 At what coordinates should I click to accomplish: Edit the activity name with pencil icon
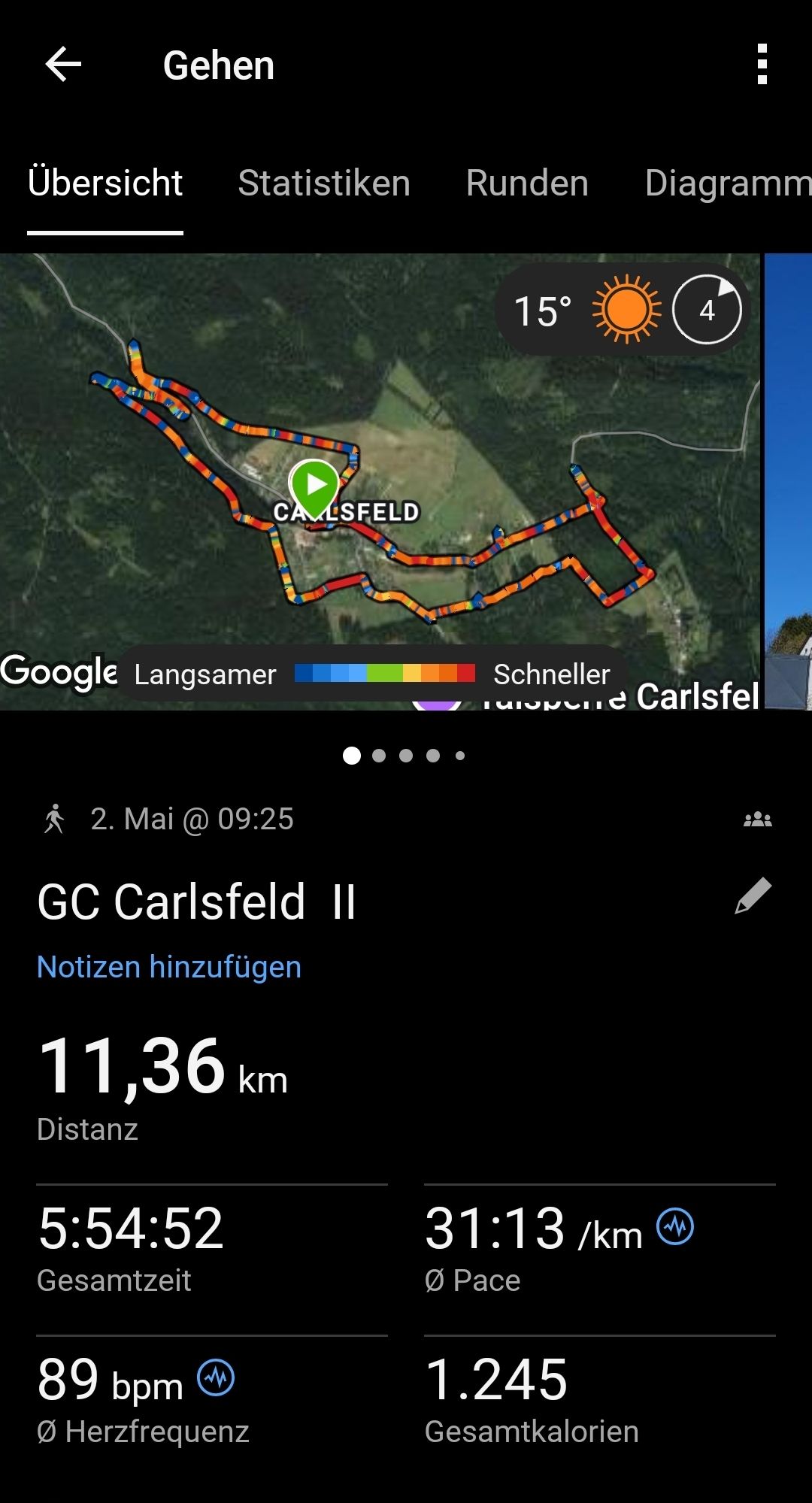click(753, 896)
